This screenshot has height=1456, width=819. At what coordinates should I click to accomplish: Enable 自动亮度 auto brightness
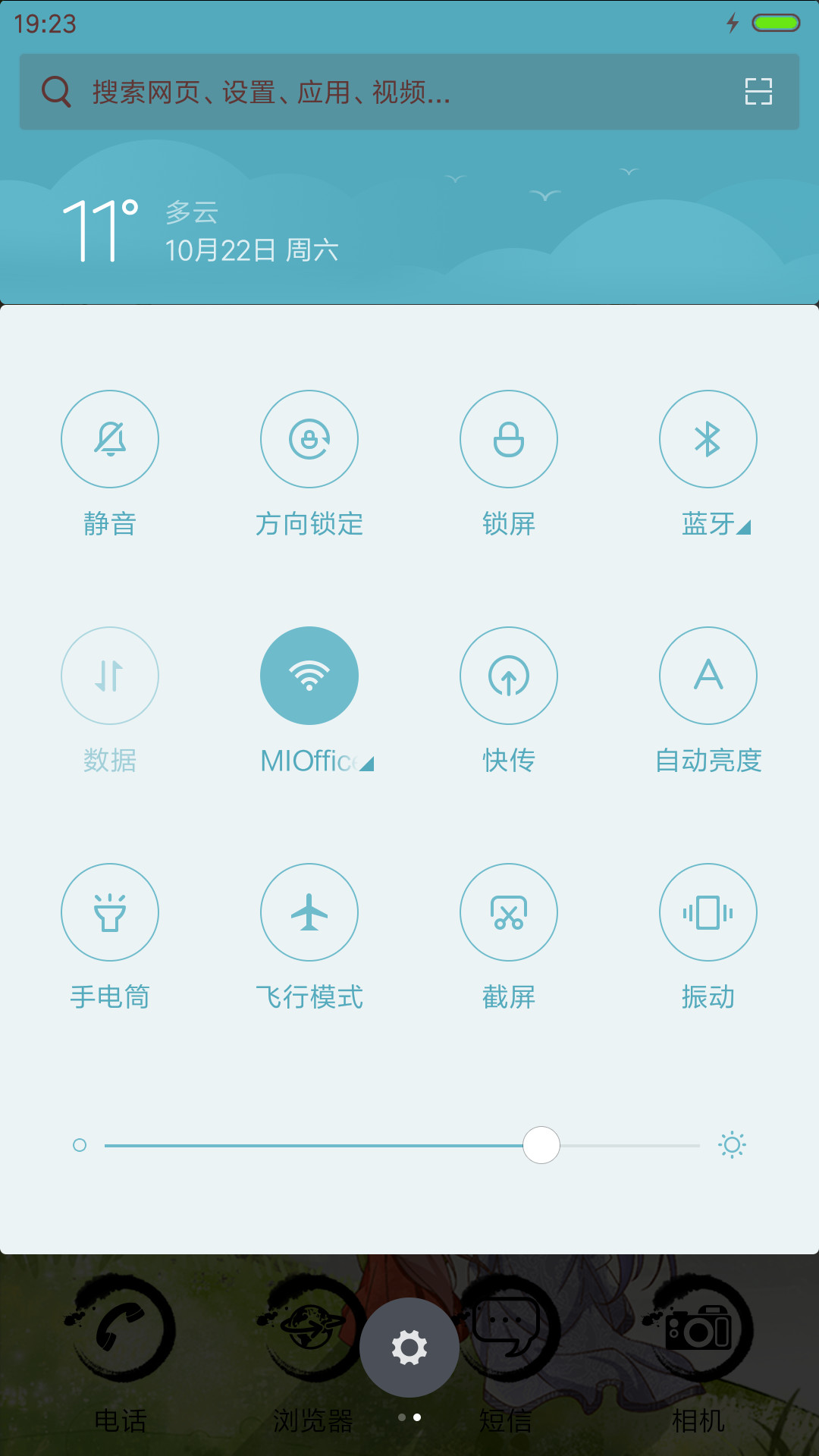point(708,676)
